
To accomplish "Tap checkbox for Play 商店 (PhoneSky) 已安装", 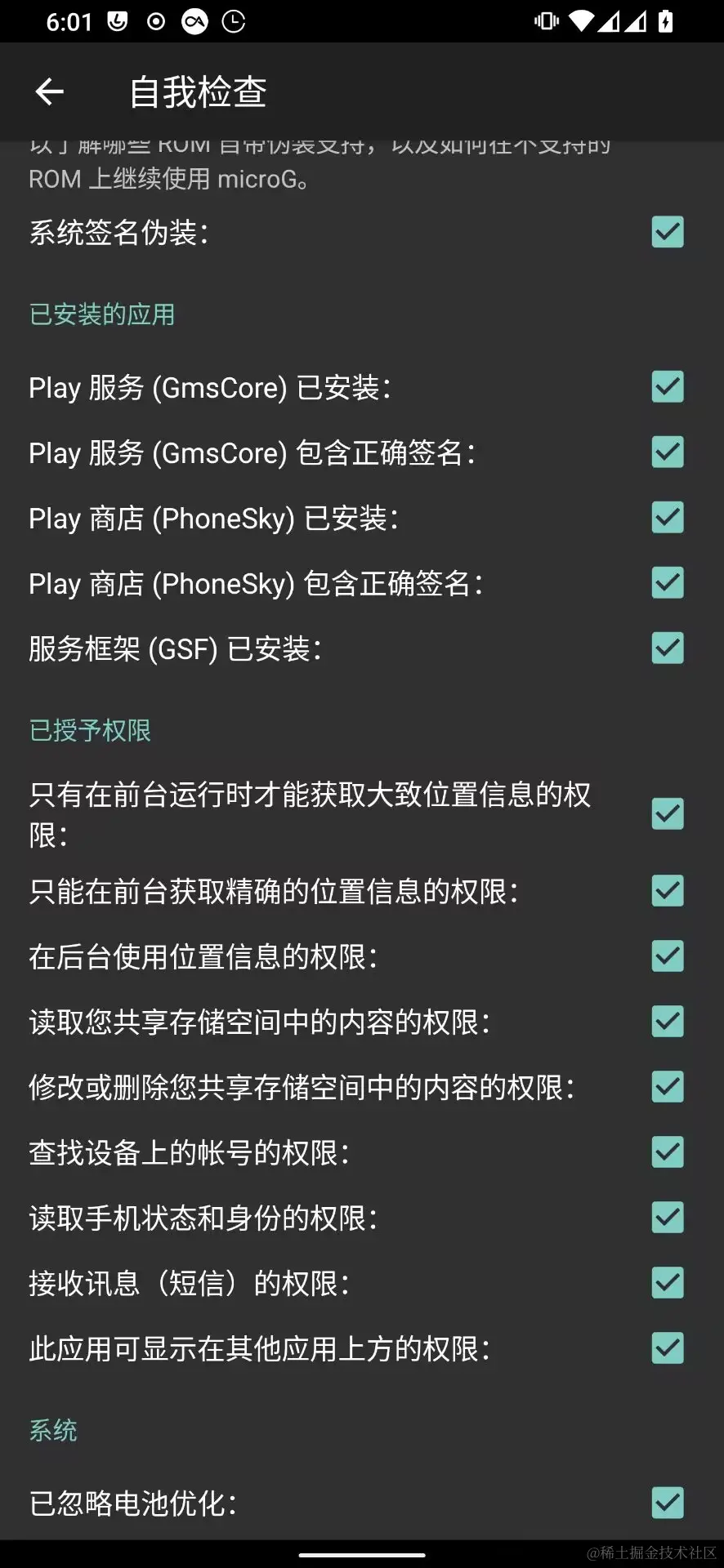I will pyautogui.click(x=668, y=518).
